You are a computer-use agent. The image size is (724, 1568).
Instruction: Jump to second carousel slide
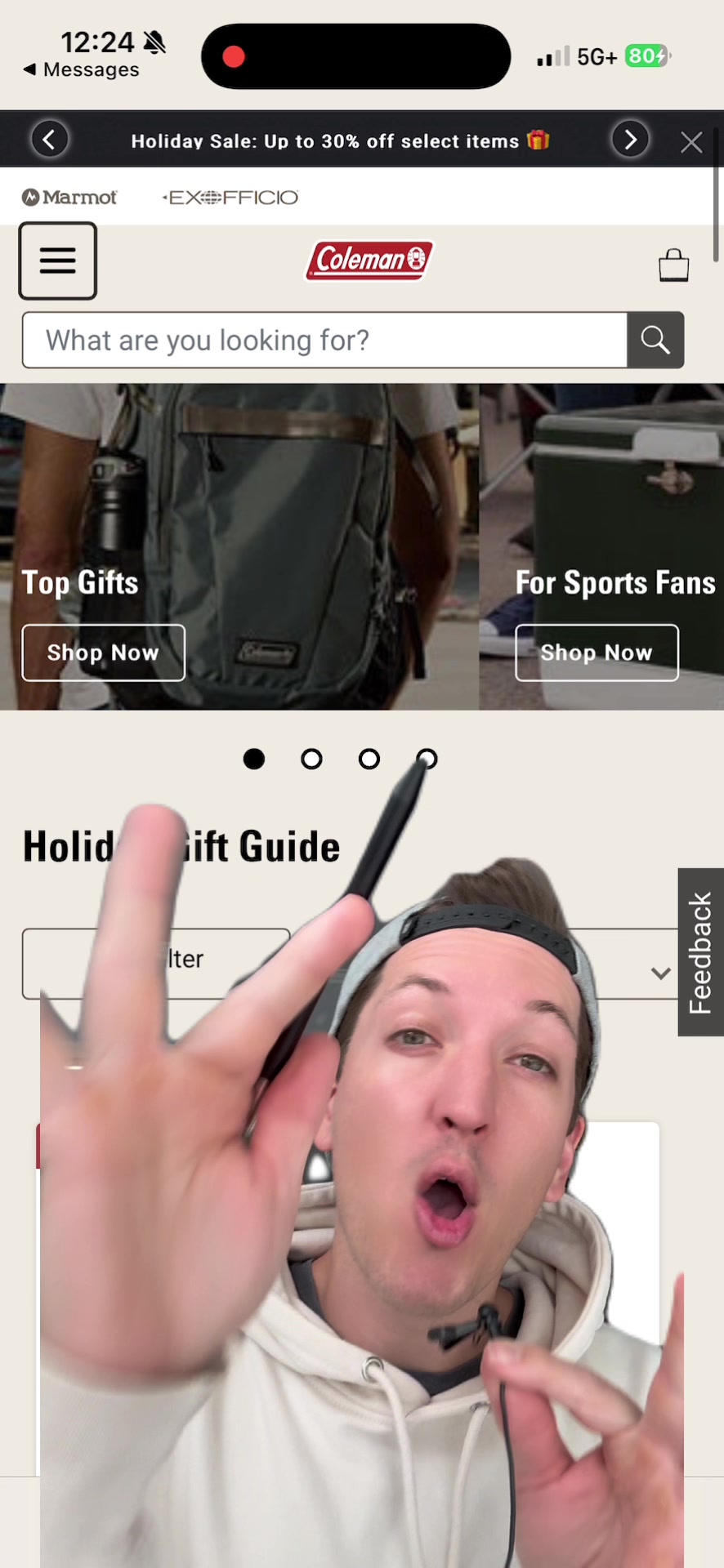311,759
